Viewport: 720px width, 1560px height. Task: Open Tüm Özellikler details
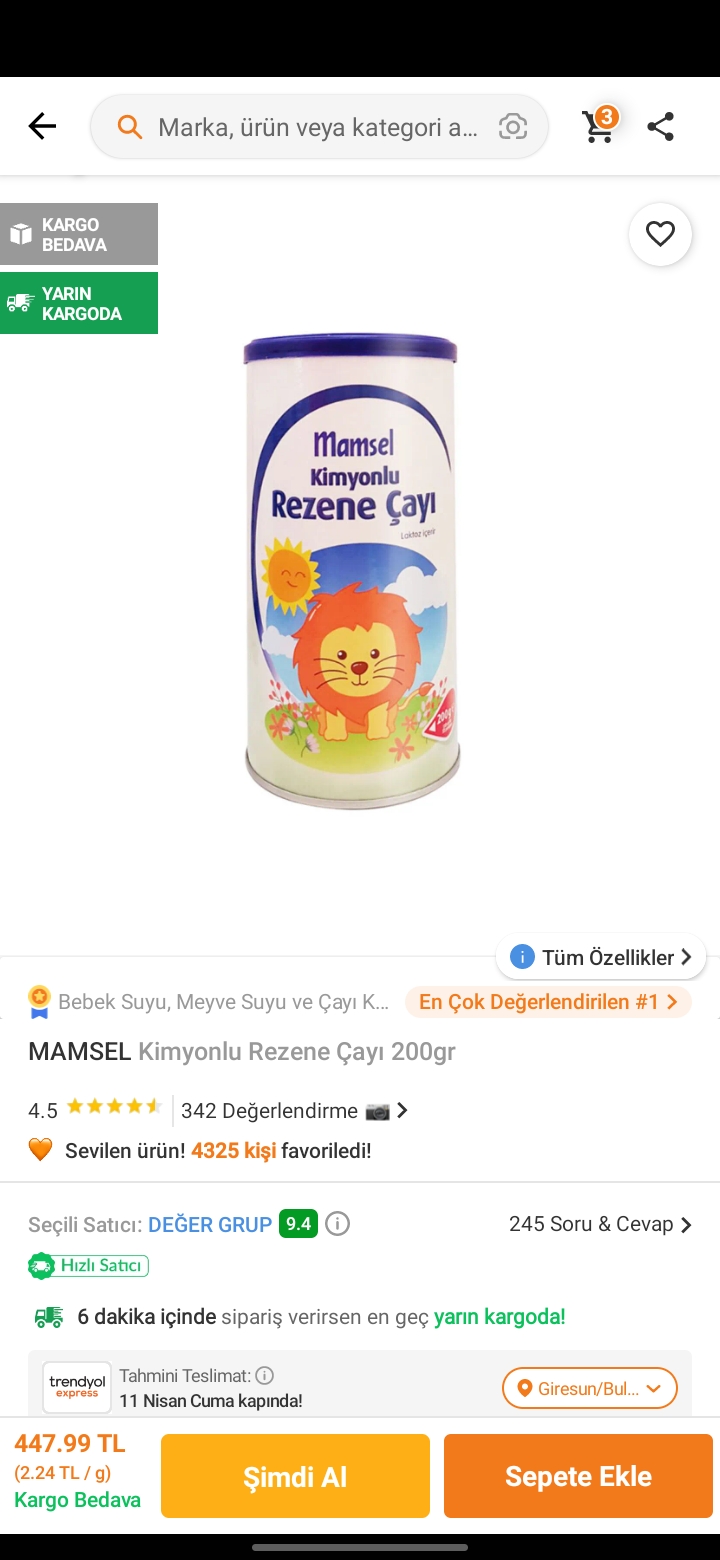tap(601, 957)
